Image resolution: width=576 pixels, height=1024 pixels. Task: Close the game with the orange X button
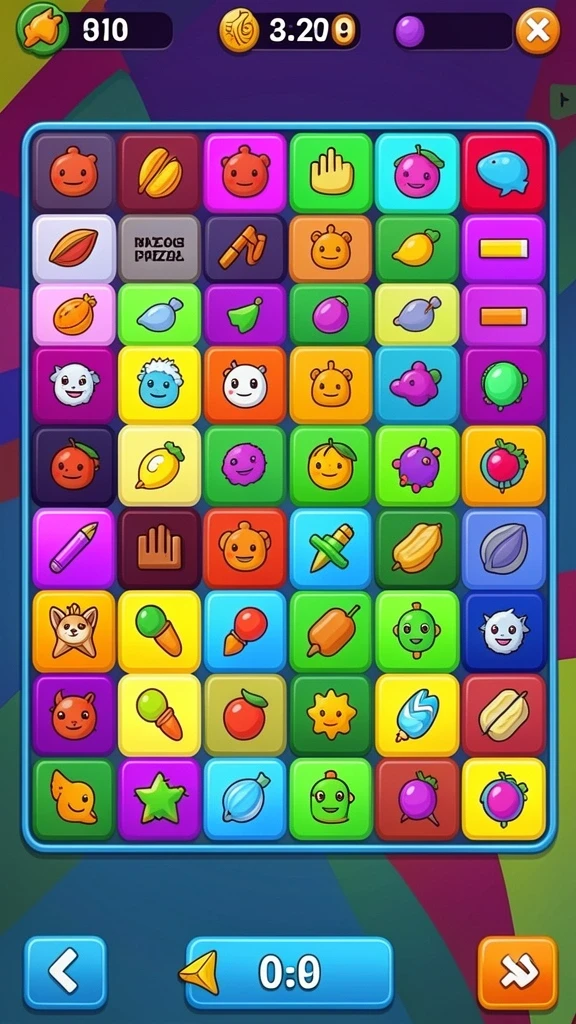[537, 31]
